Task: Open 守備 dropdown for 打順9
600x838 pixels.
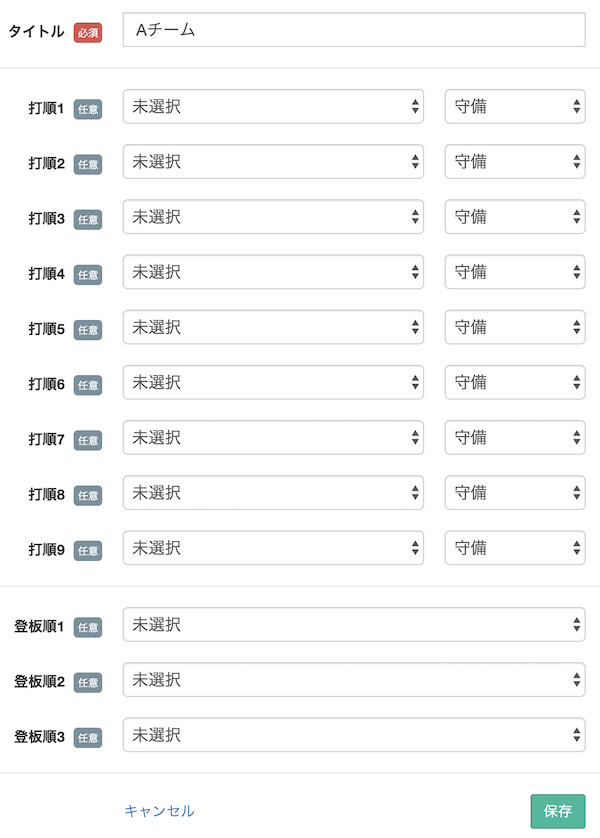Action: [x=514, y=548]
